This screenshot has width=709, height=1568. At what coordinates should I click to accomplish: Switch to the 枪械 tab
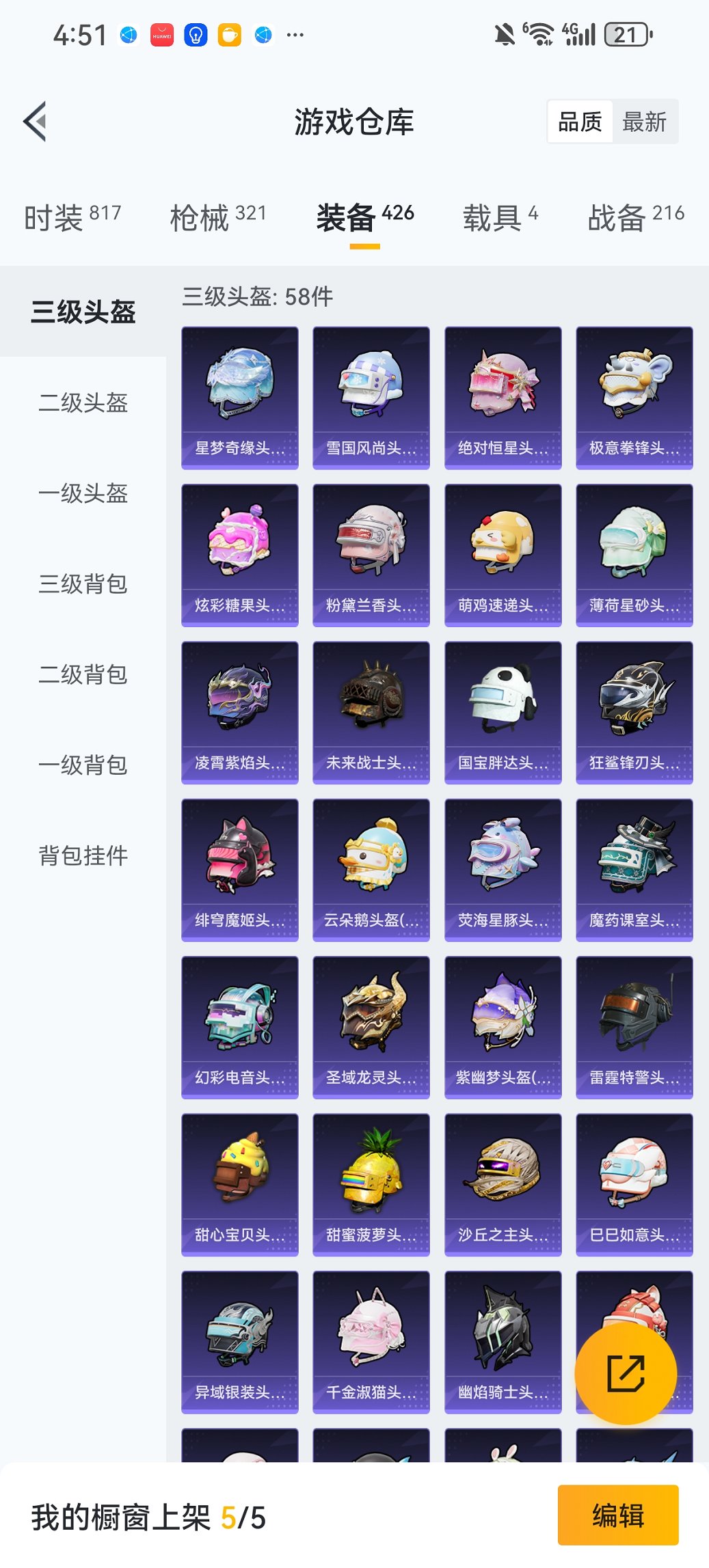(217, 218)
